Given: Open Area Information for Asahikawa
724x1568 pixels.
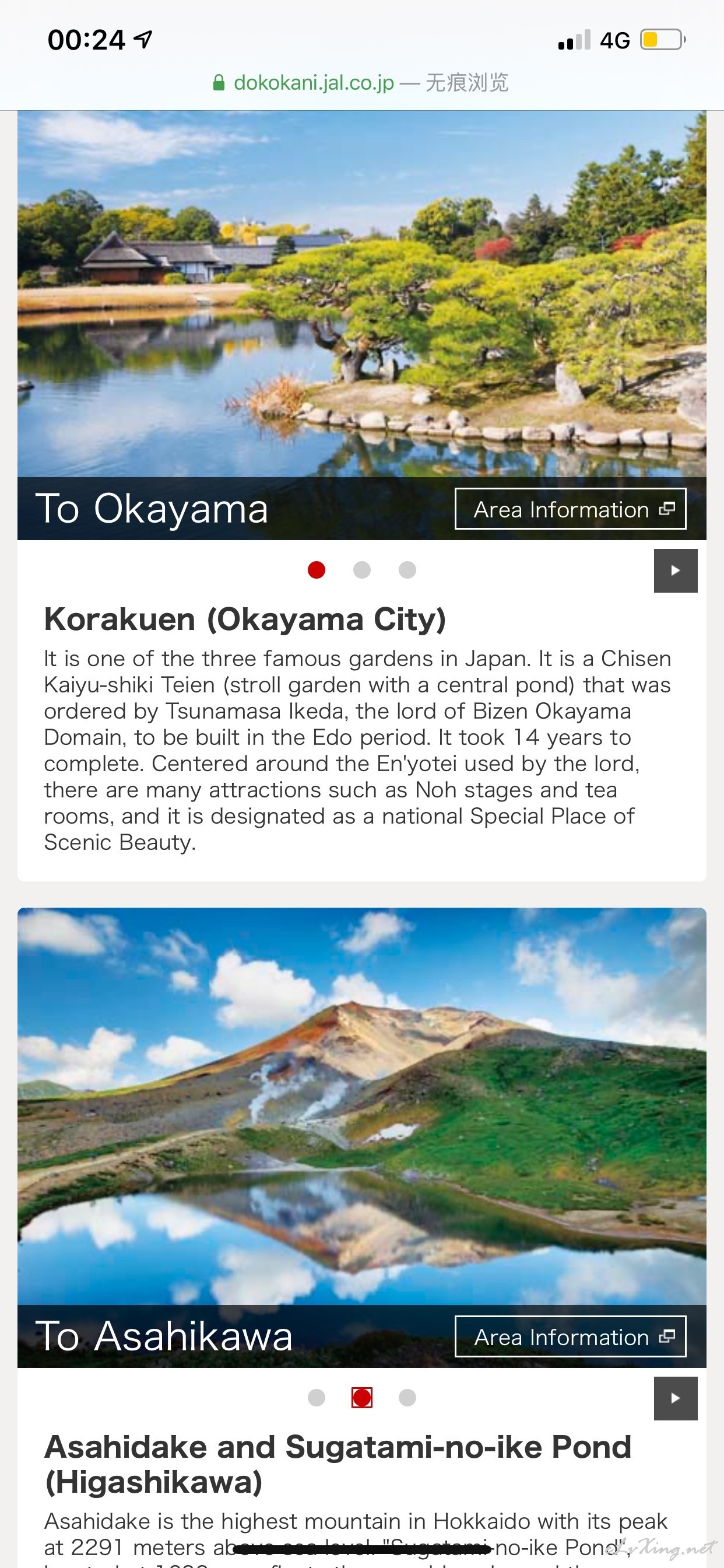Looking at the screenshot, I should click(570, 1336).
